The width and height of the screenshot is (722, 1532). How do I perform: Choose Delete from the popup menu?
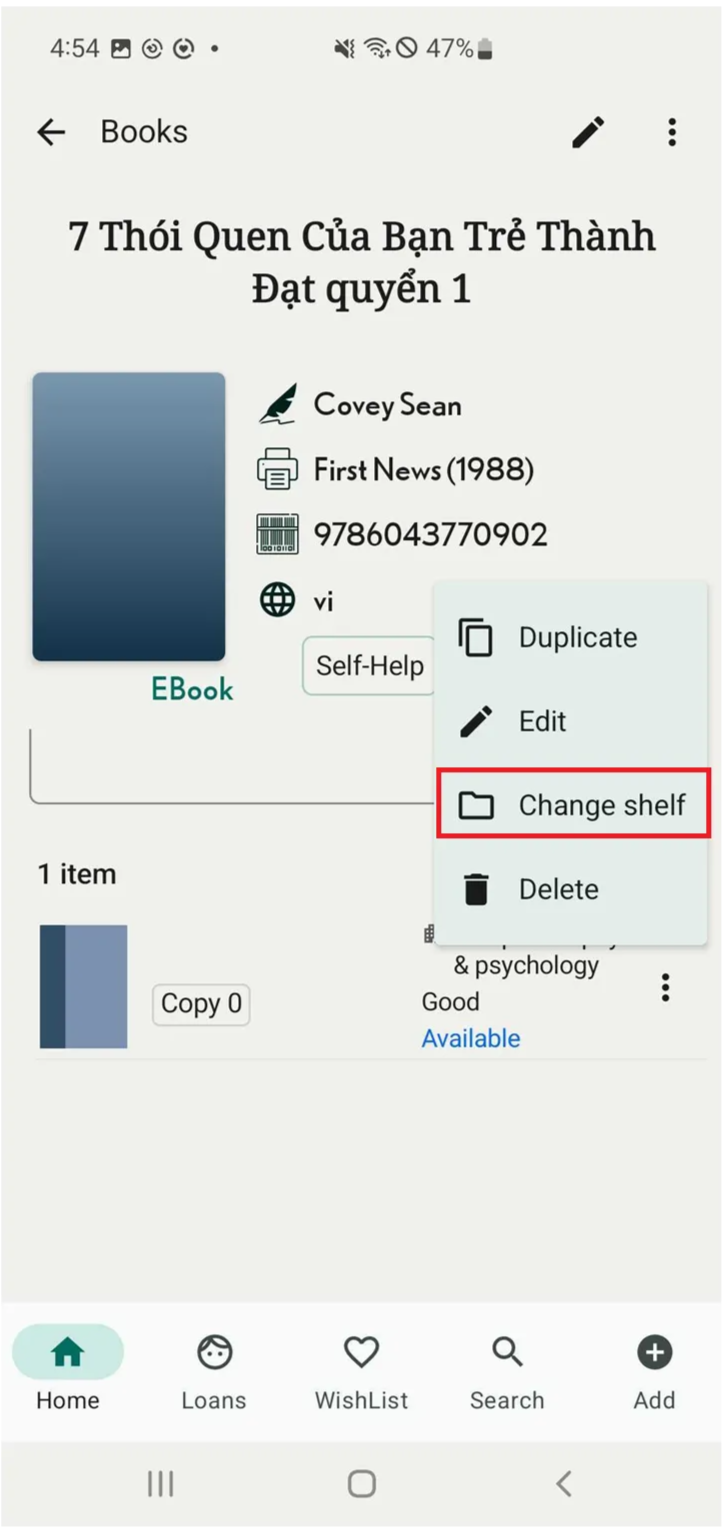pos(571,889)
